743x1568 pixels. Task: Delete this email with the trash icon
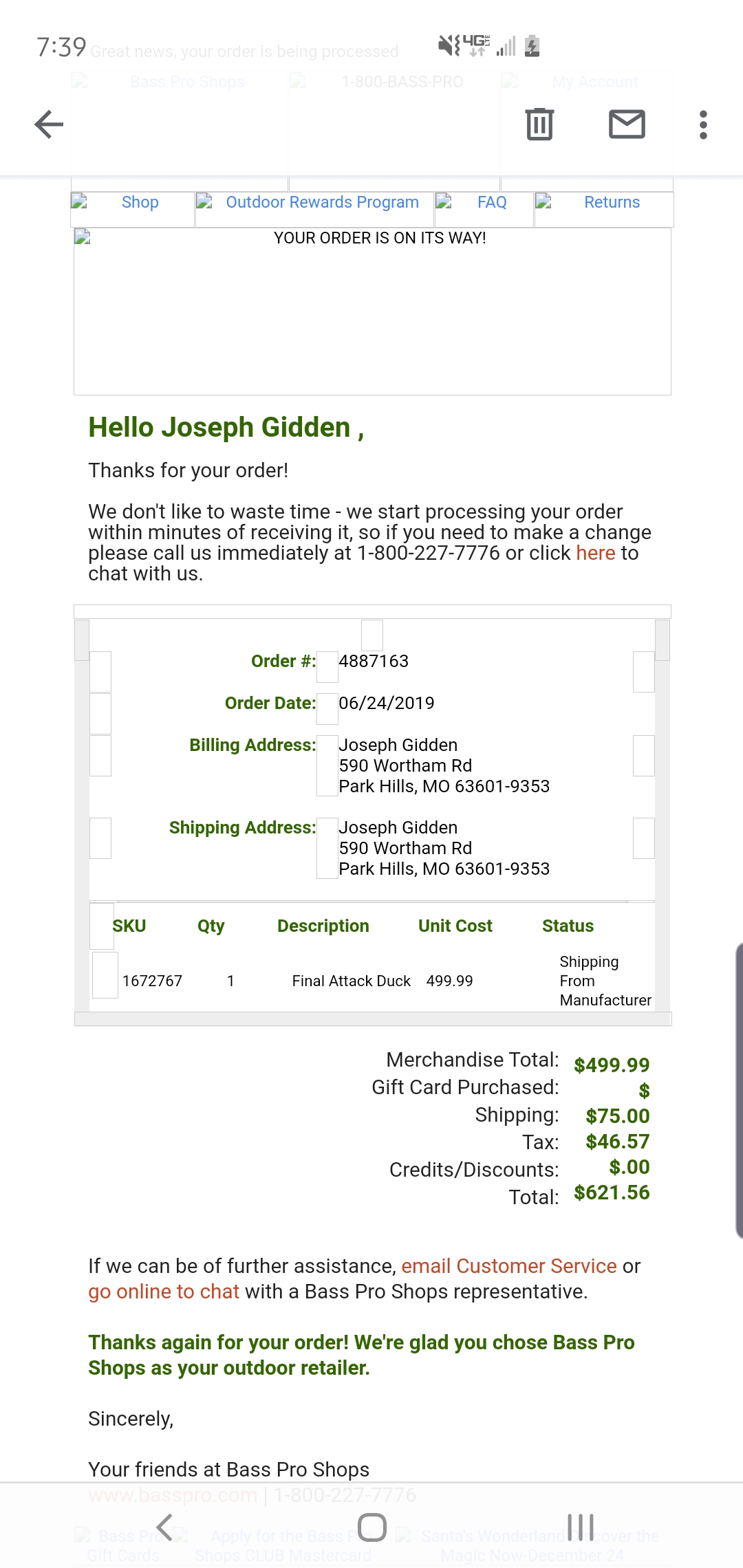(x=539, y=124)
